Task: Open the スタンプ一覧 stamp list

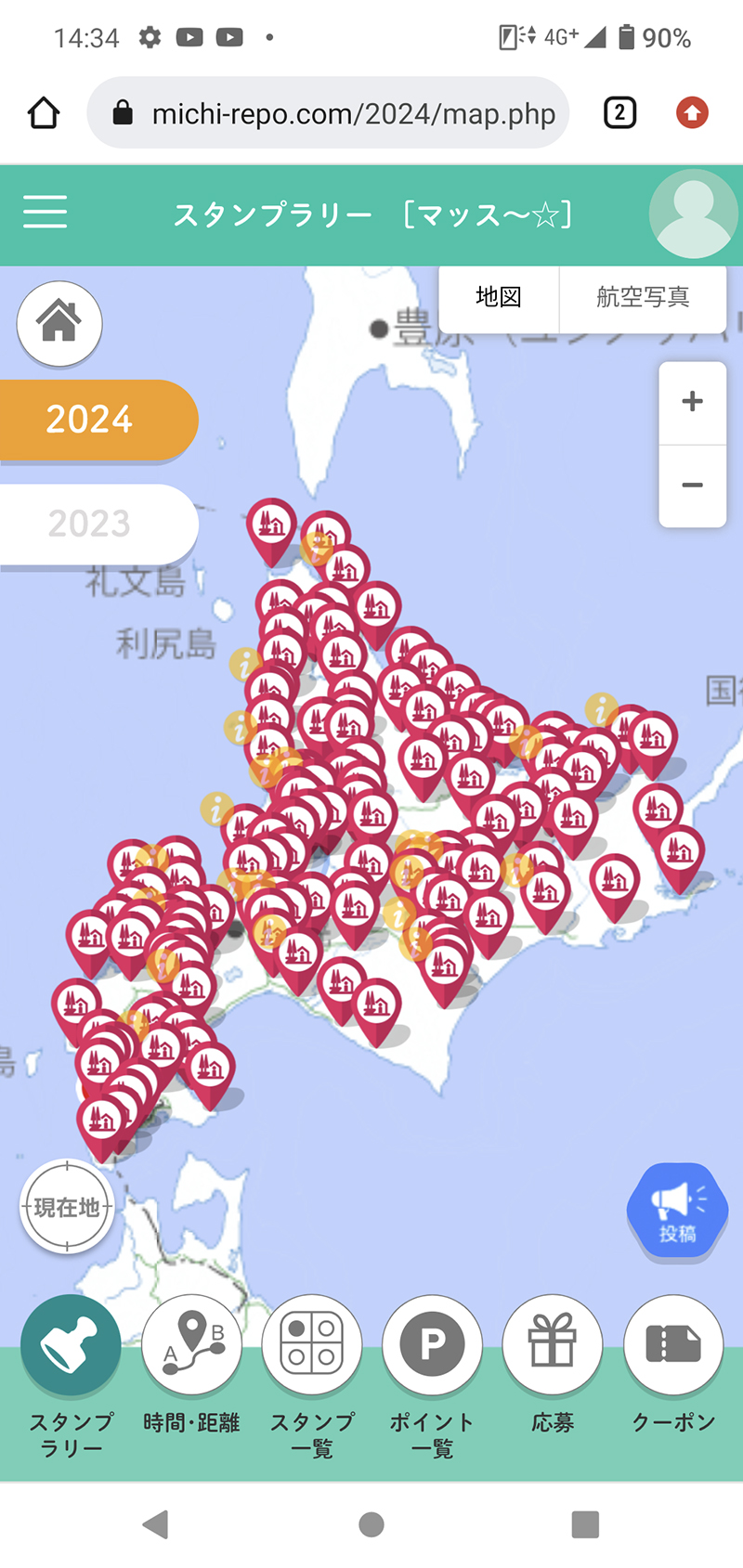Action: [312, 1343]
